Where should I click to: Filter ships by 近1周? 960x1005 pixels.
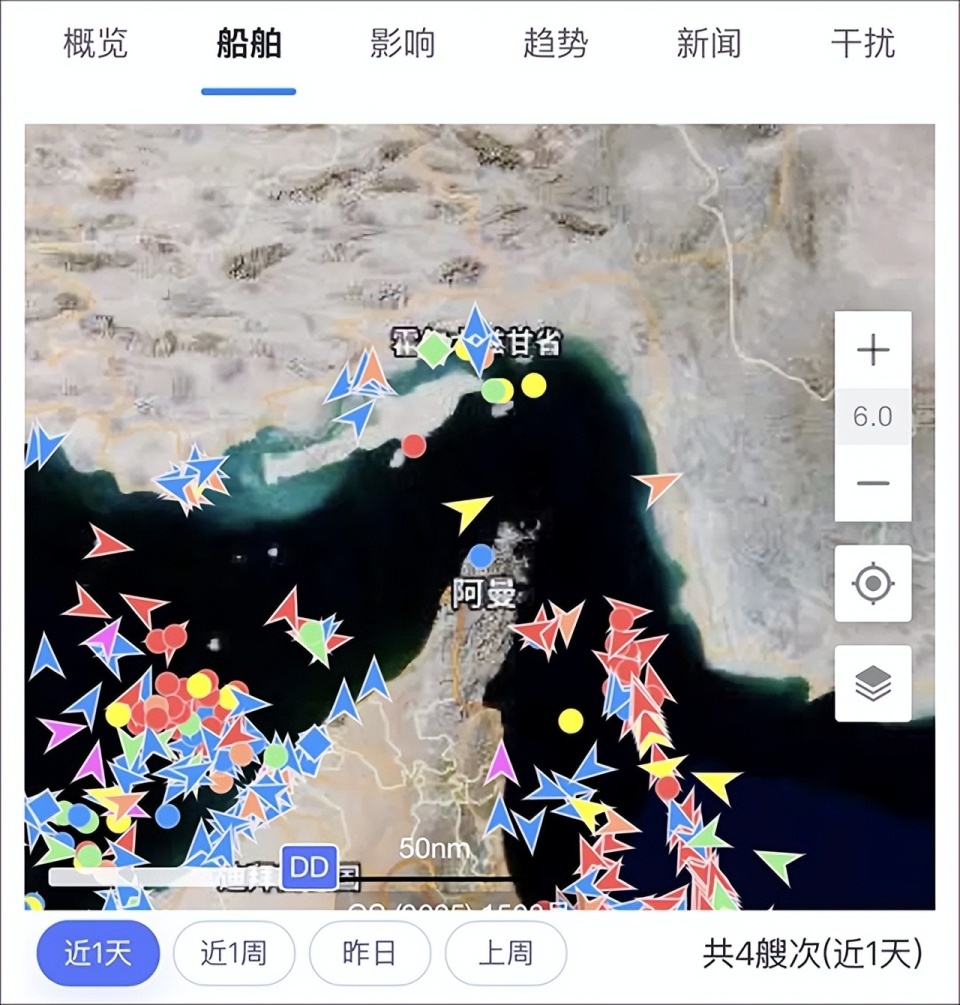pos(234,953)
